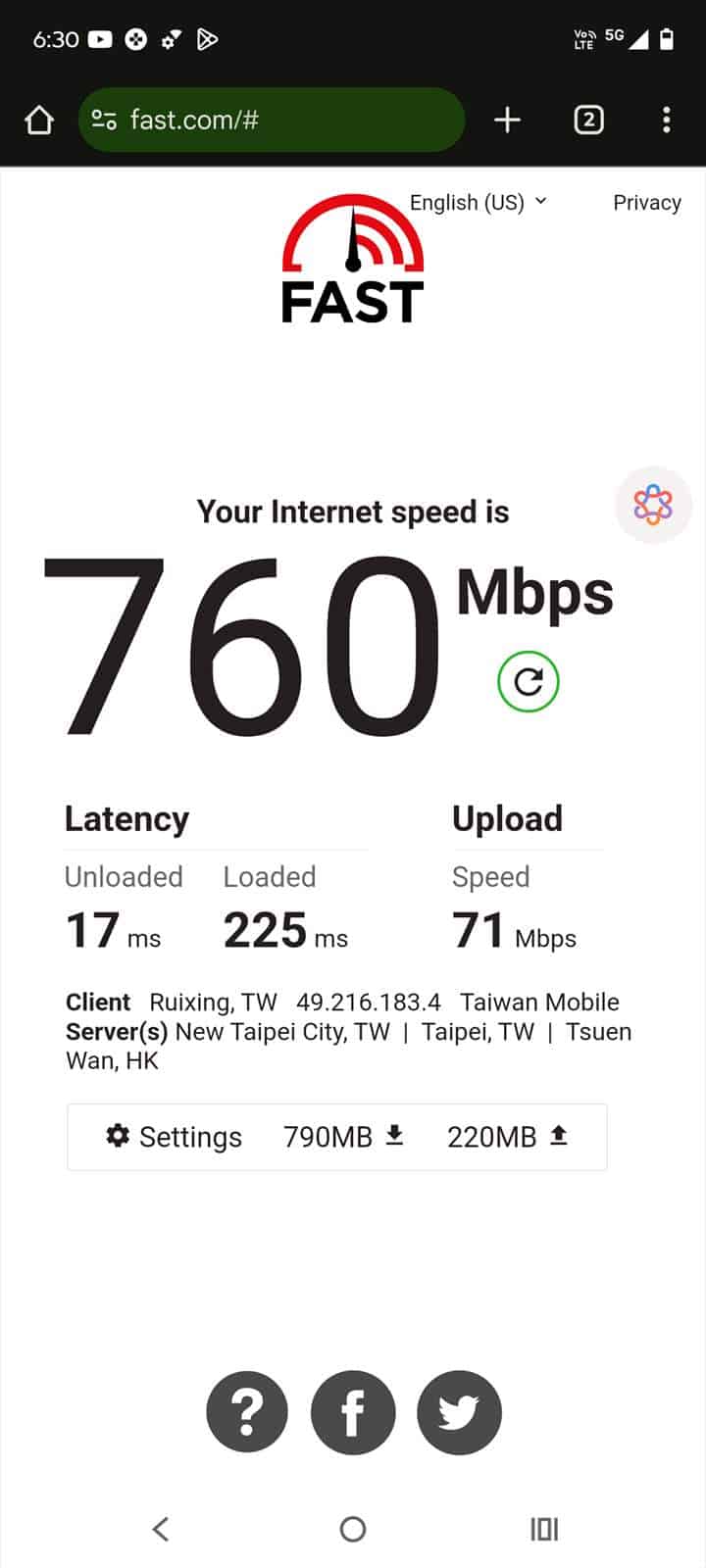
Task: Share the result on Twitter
Action: pyautogui.click(x=459, y=1412)
